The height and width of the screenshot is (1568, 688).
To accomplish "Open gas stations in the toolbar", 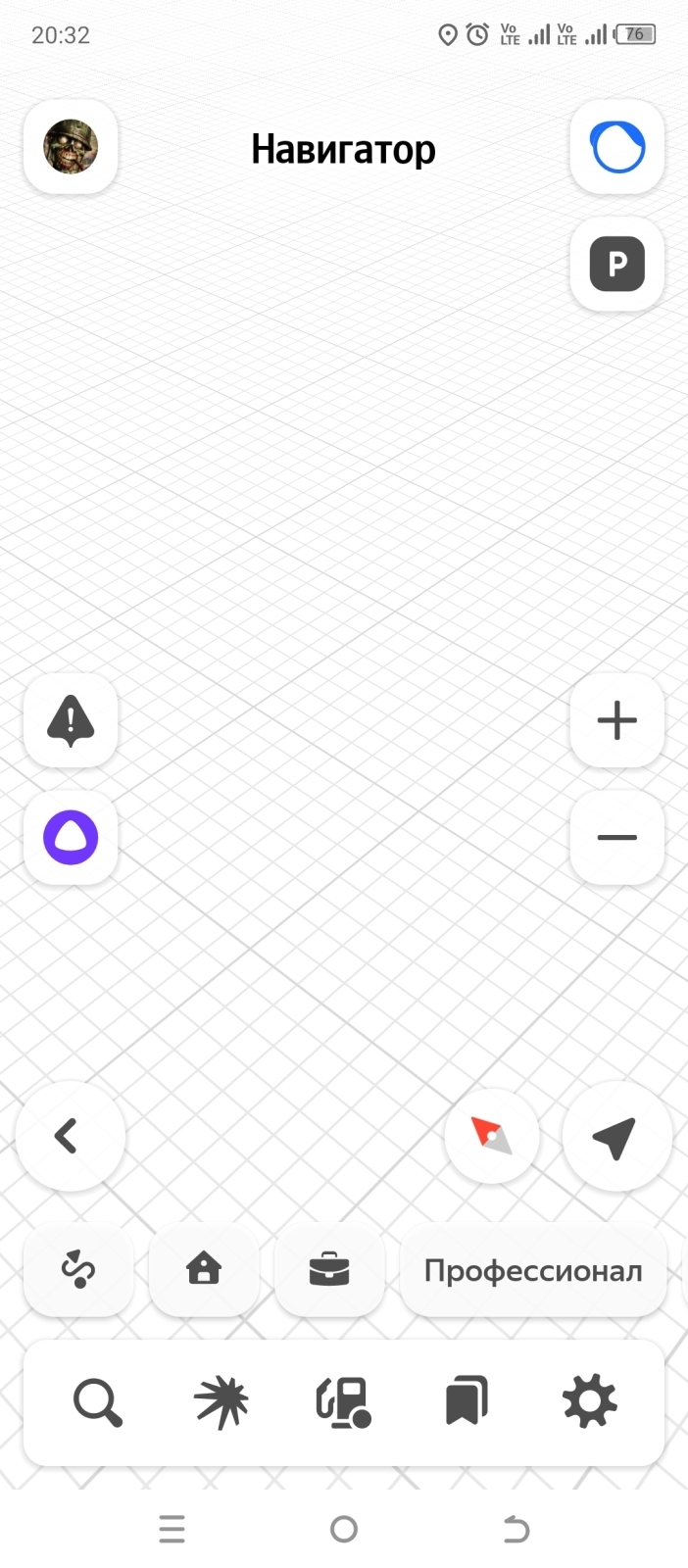I will pos(344,1402).
